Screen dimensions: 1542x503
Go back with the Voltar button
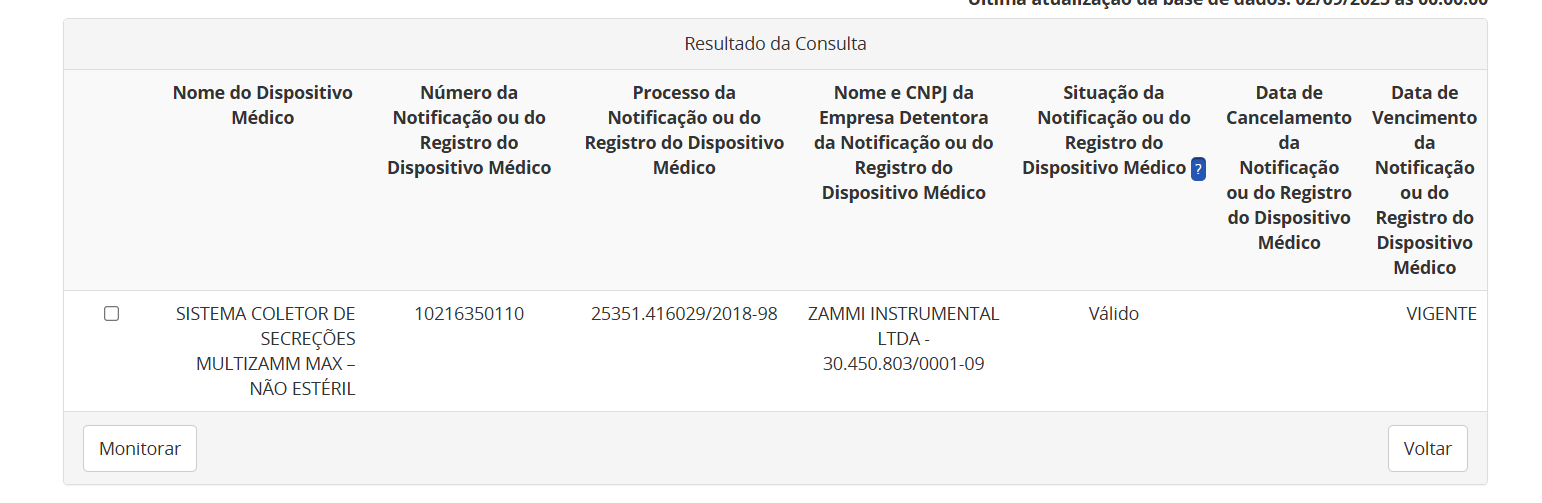click(1427, 448)
